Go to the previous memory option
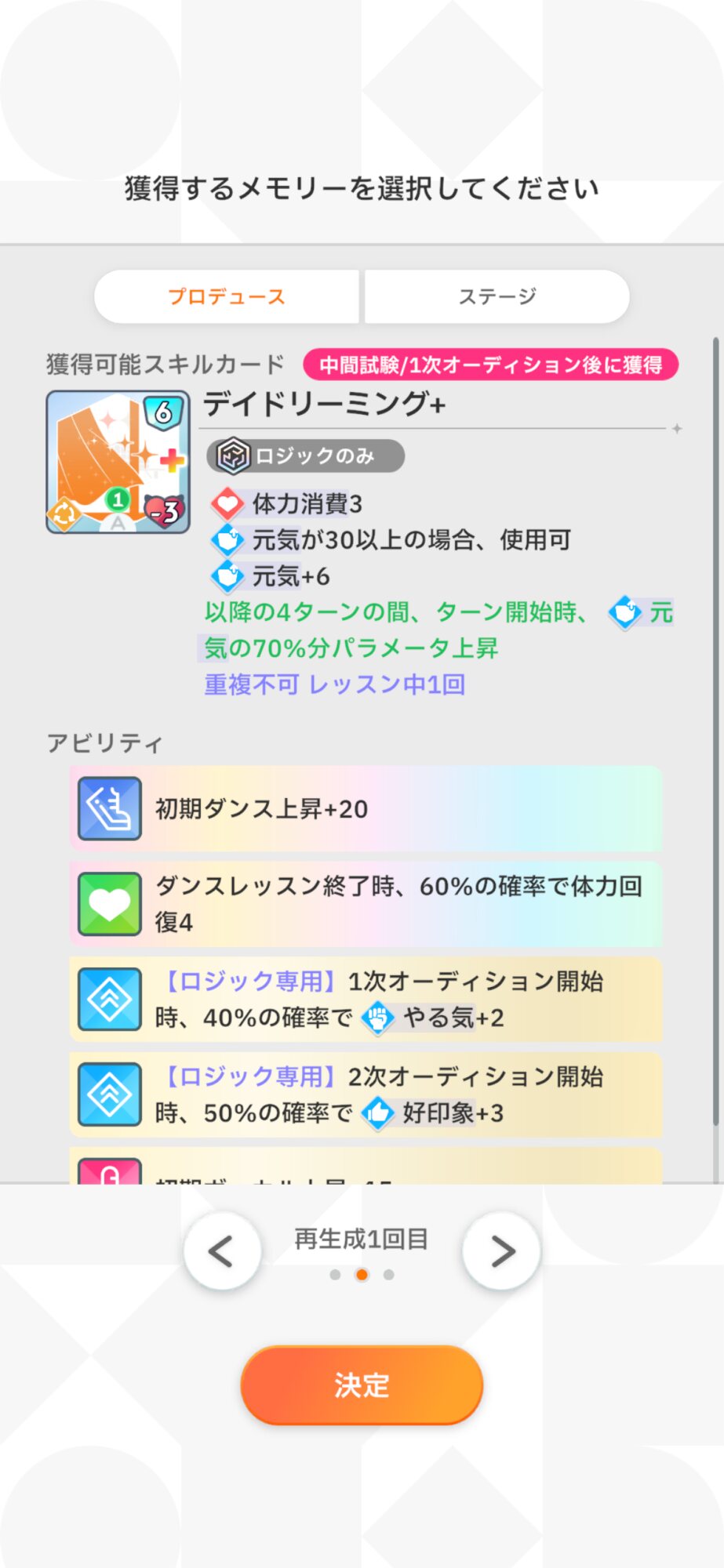Image resolution: width=724 pixels, height=1568 pixels. pyautogui.click(x=222, y=1250)
